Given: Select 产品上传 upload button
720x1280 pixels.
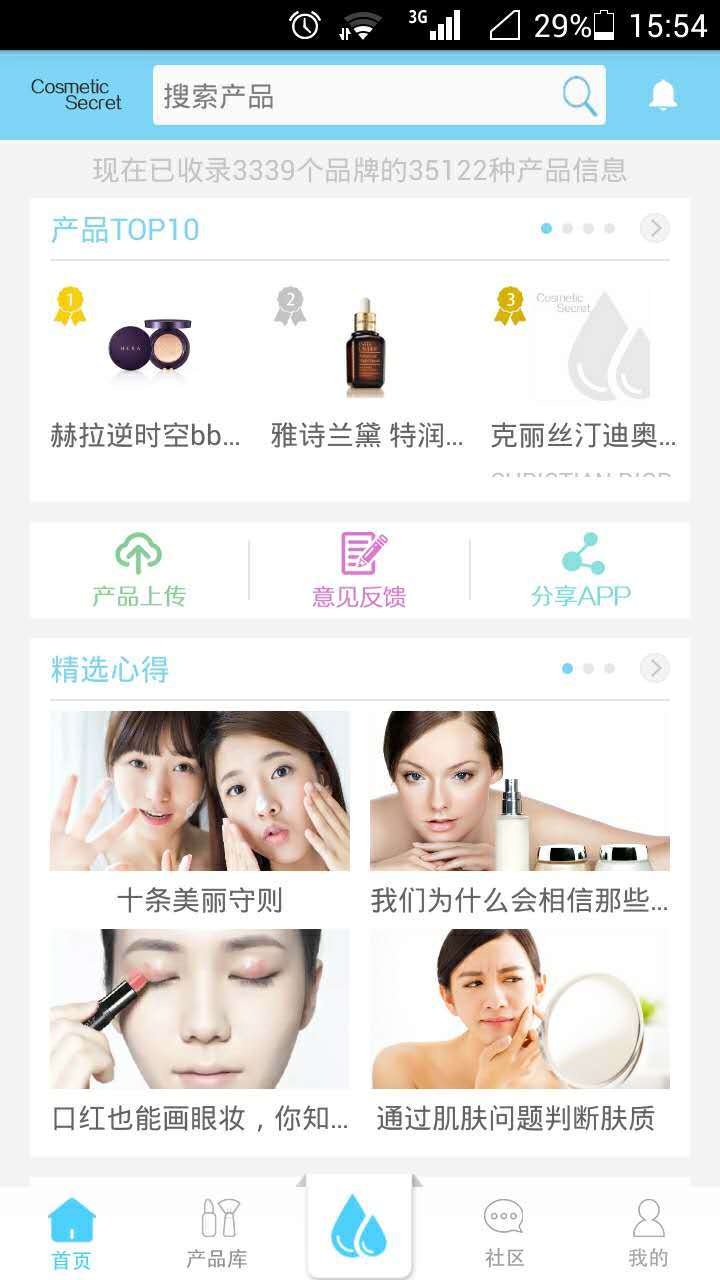Looking at the screenshot, I should coord(139,570).
